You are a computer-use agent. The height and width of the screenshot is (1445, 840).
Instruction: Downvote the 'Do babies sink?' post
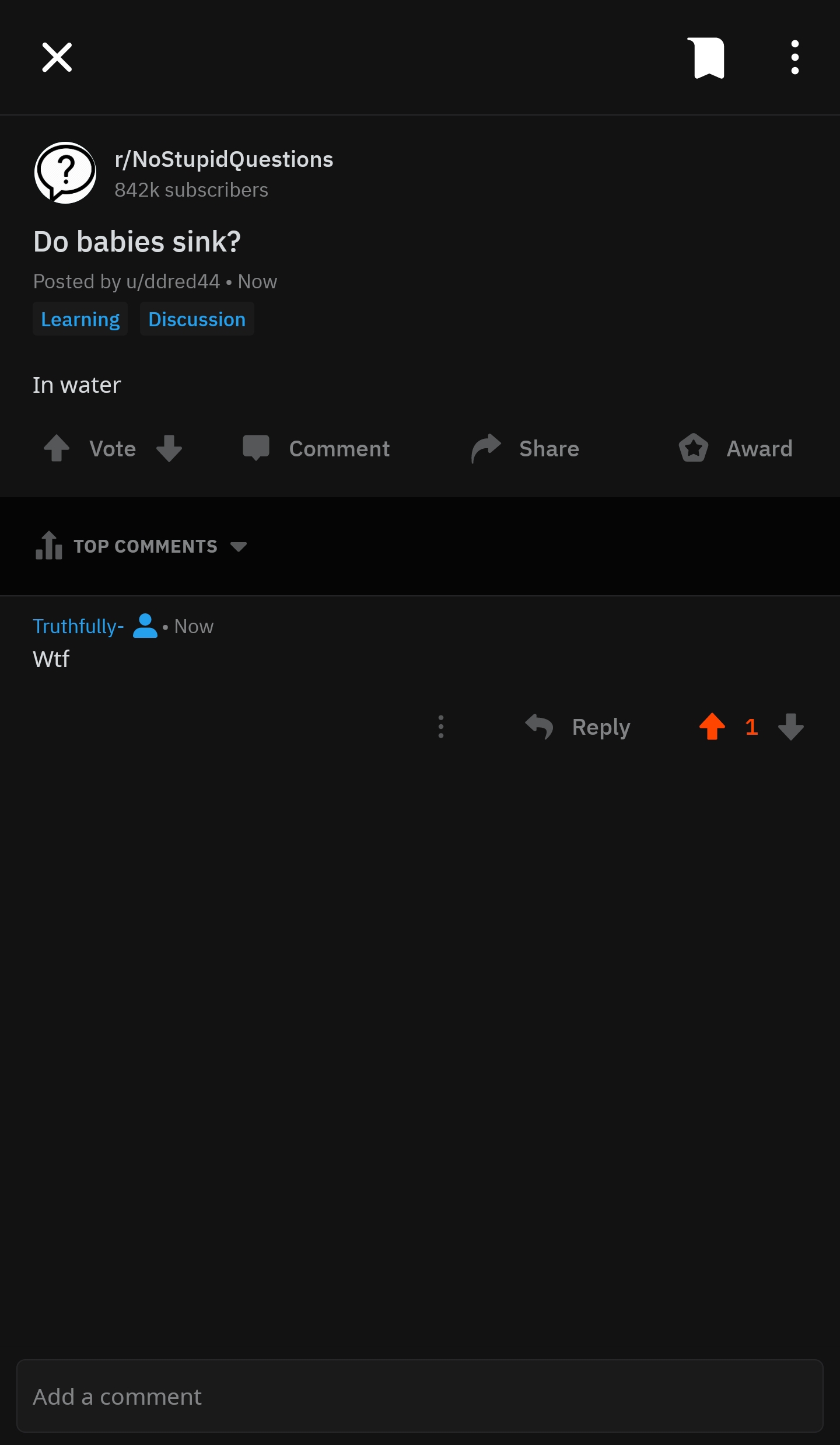pos(169,448)
